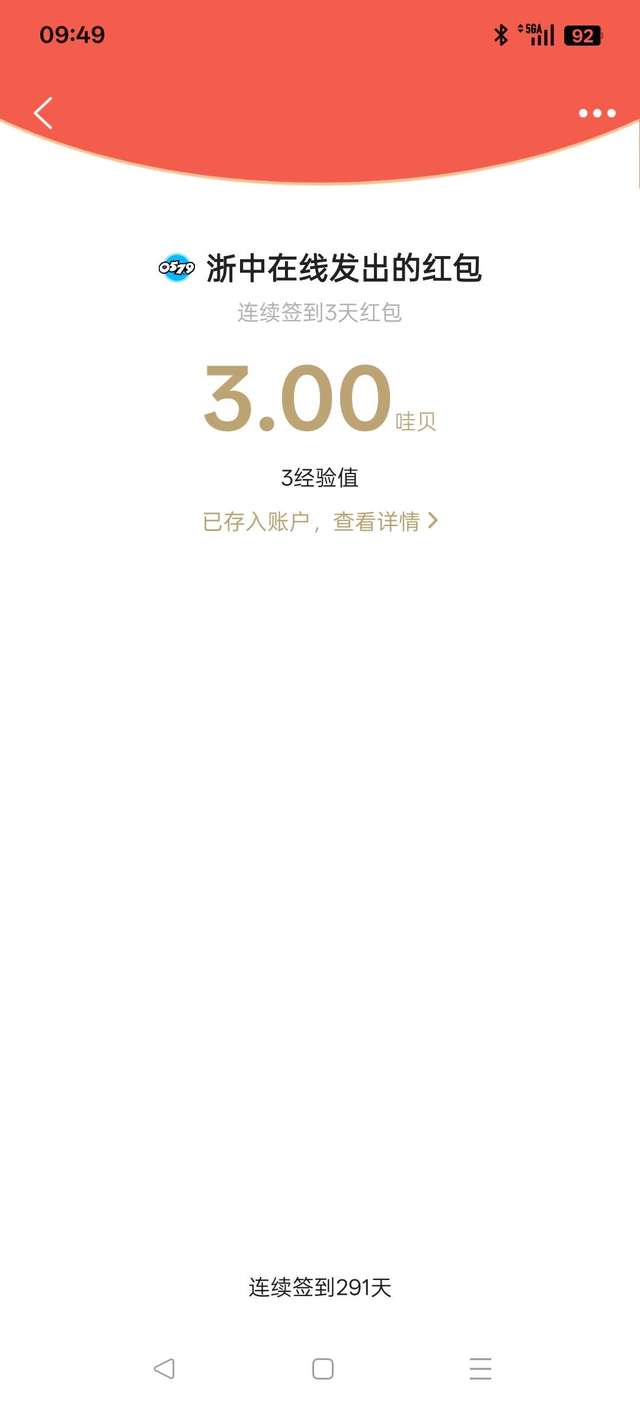Image resolution: width=640 pixels, height=1408 pixels.
Task: Go to the system home screen
Action: tap(322, 1368)
